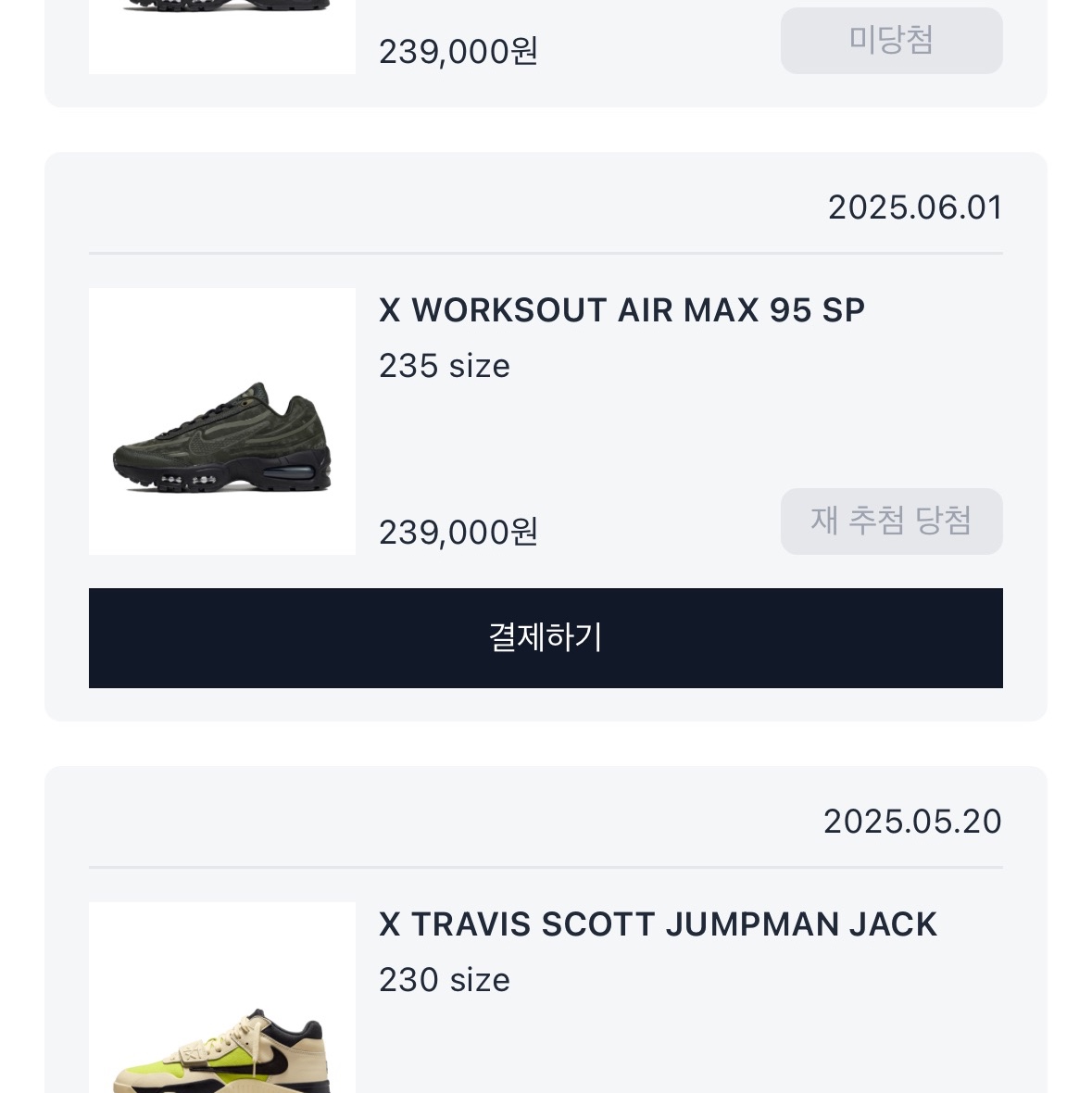1092x1093 pixels.
Task: Select the 235 size label
Action: click(x=444, y=366)
